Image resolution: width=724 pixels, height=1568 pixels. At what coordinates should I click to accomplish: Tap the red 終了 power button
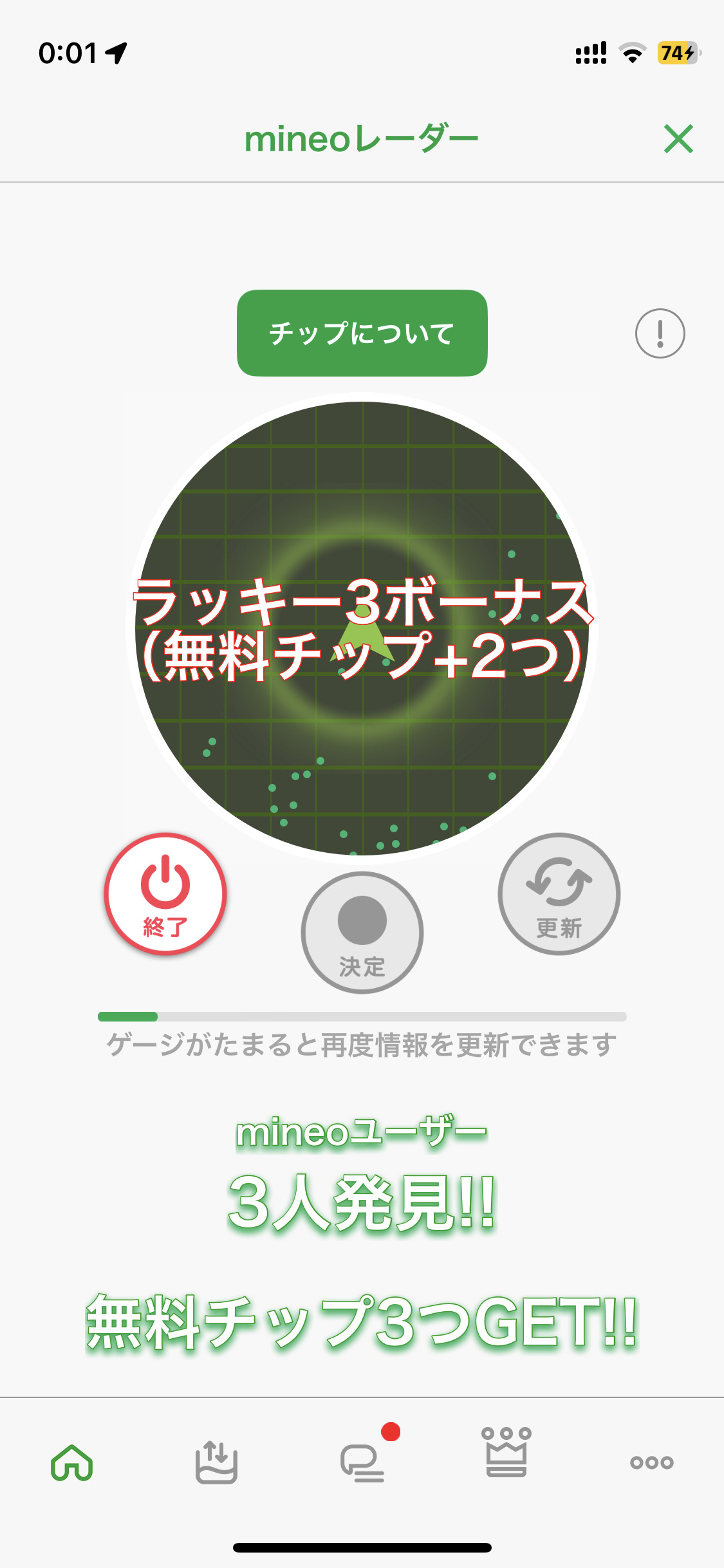point(165,893)
